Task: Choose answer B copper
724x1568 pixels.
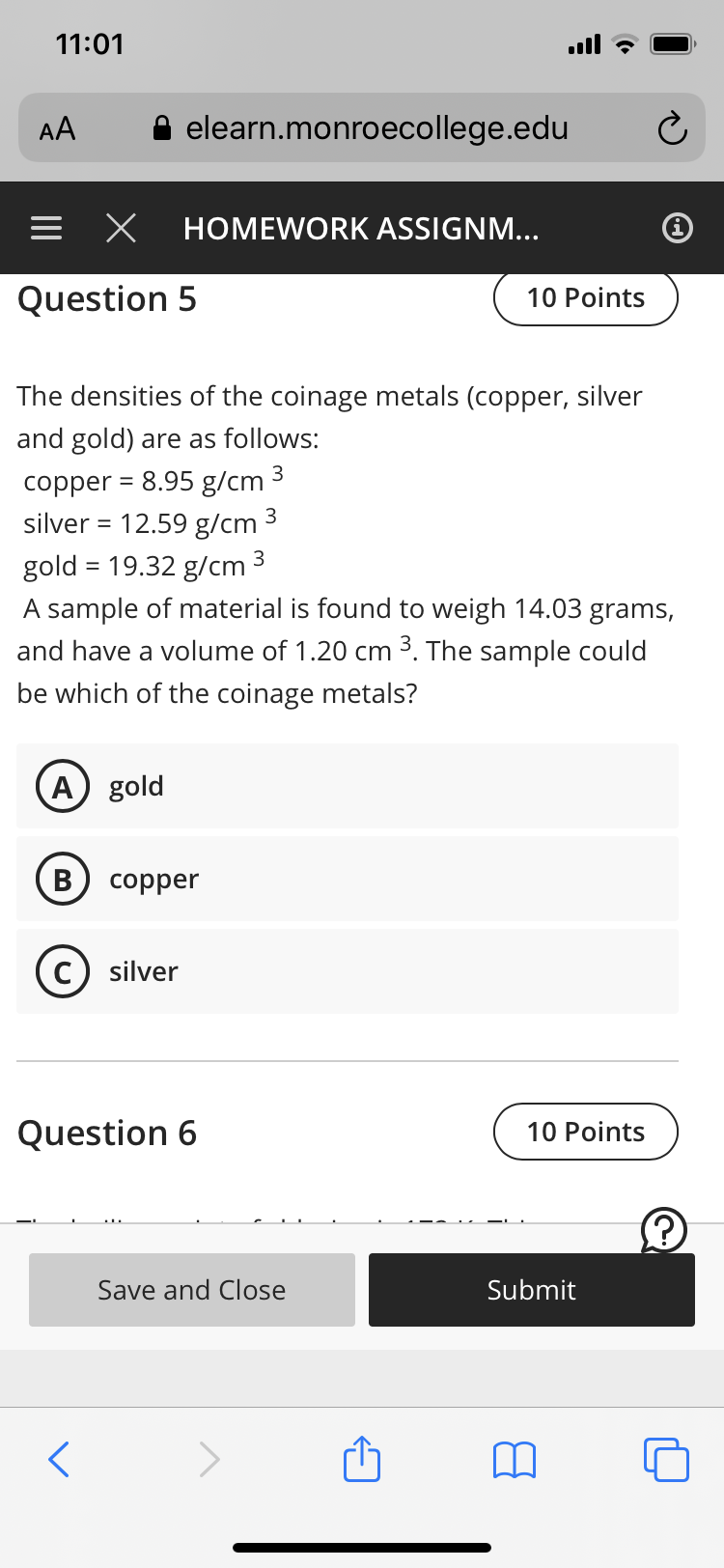Action: [x=348, y=879]
